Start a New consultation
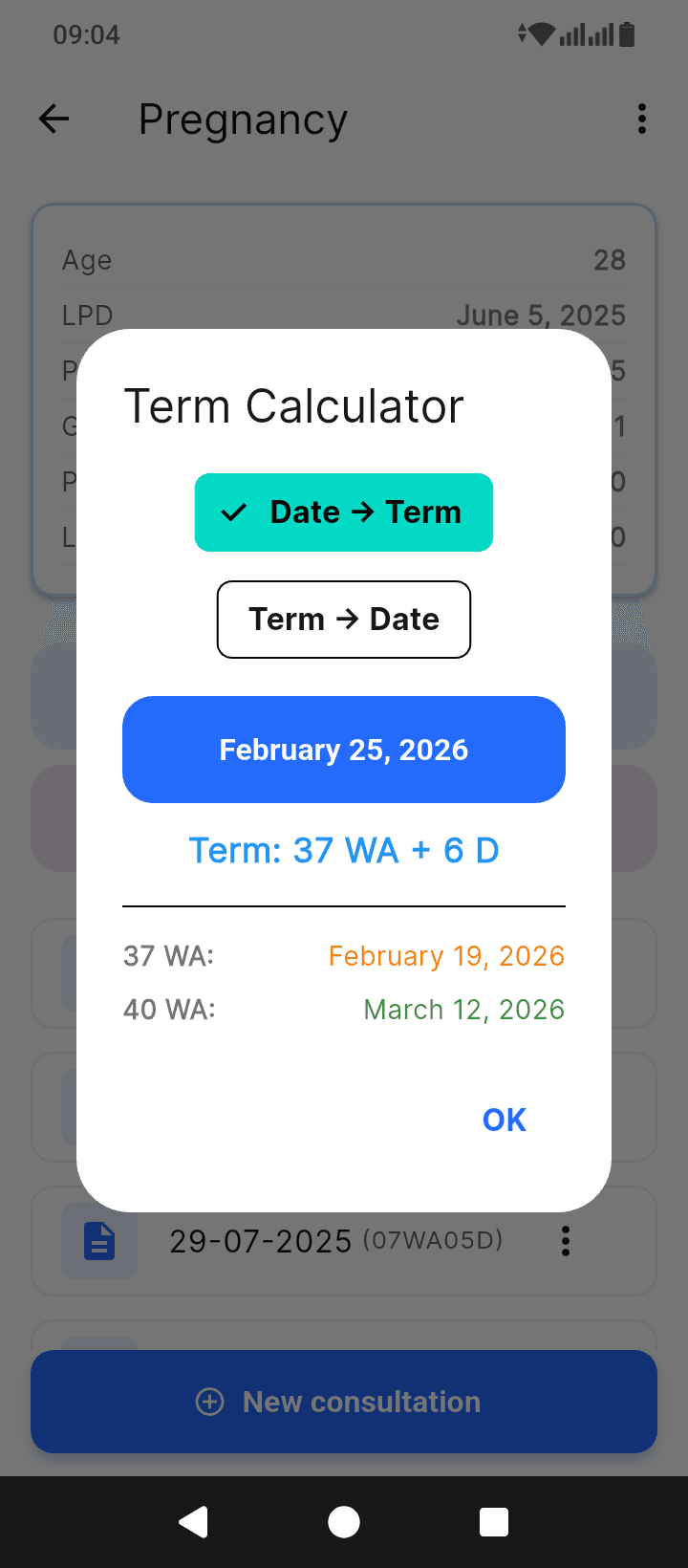688x1568 pixels. click(x=344, y=1402)
